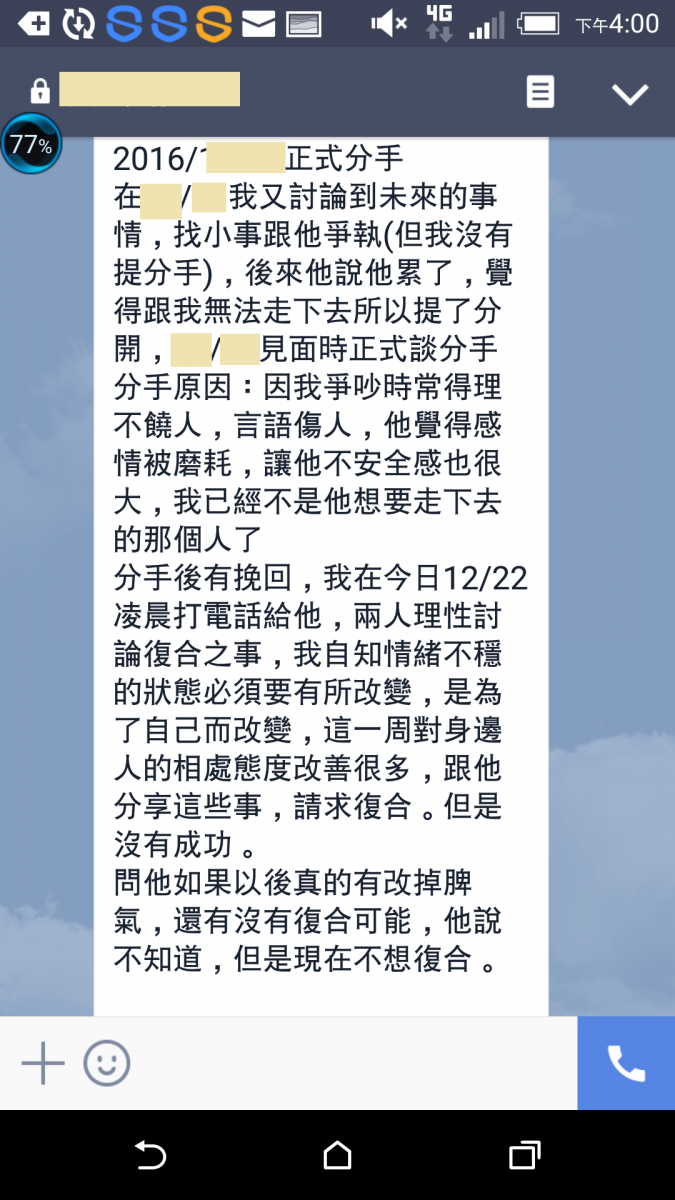This screenshot has width=675, height=1200.
Task: Start a voice call with phone button
Action: [626, 1063]
